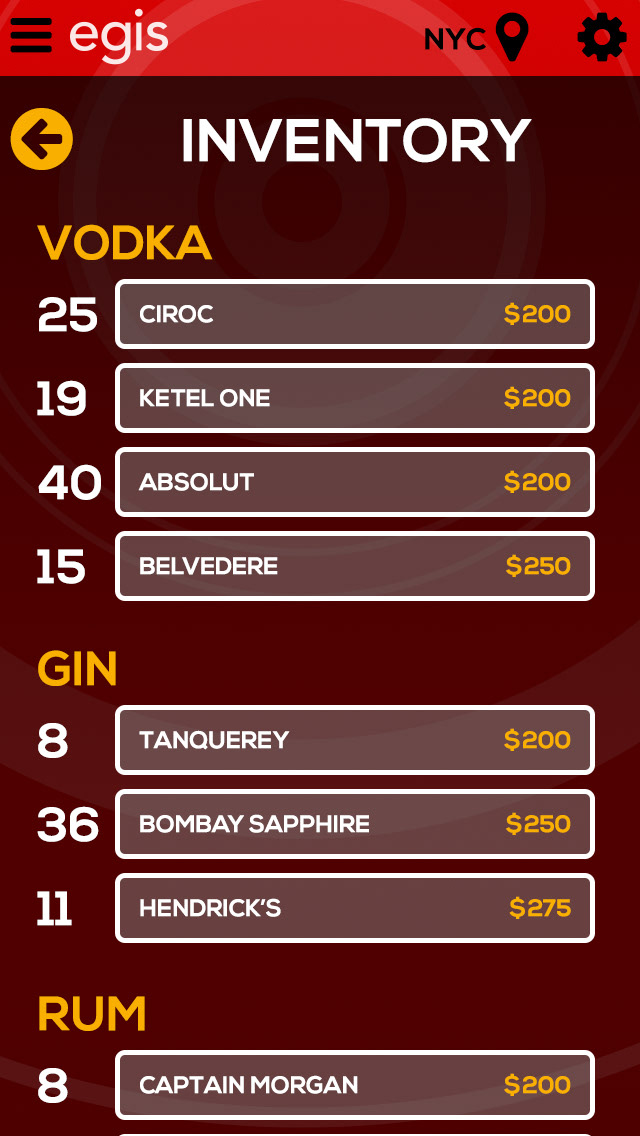Go back with the yellow arrow
640x1136 pixels.
(42, 139)
